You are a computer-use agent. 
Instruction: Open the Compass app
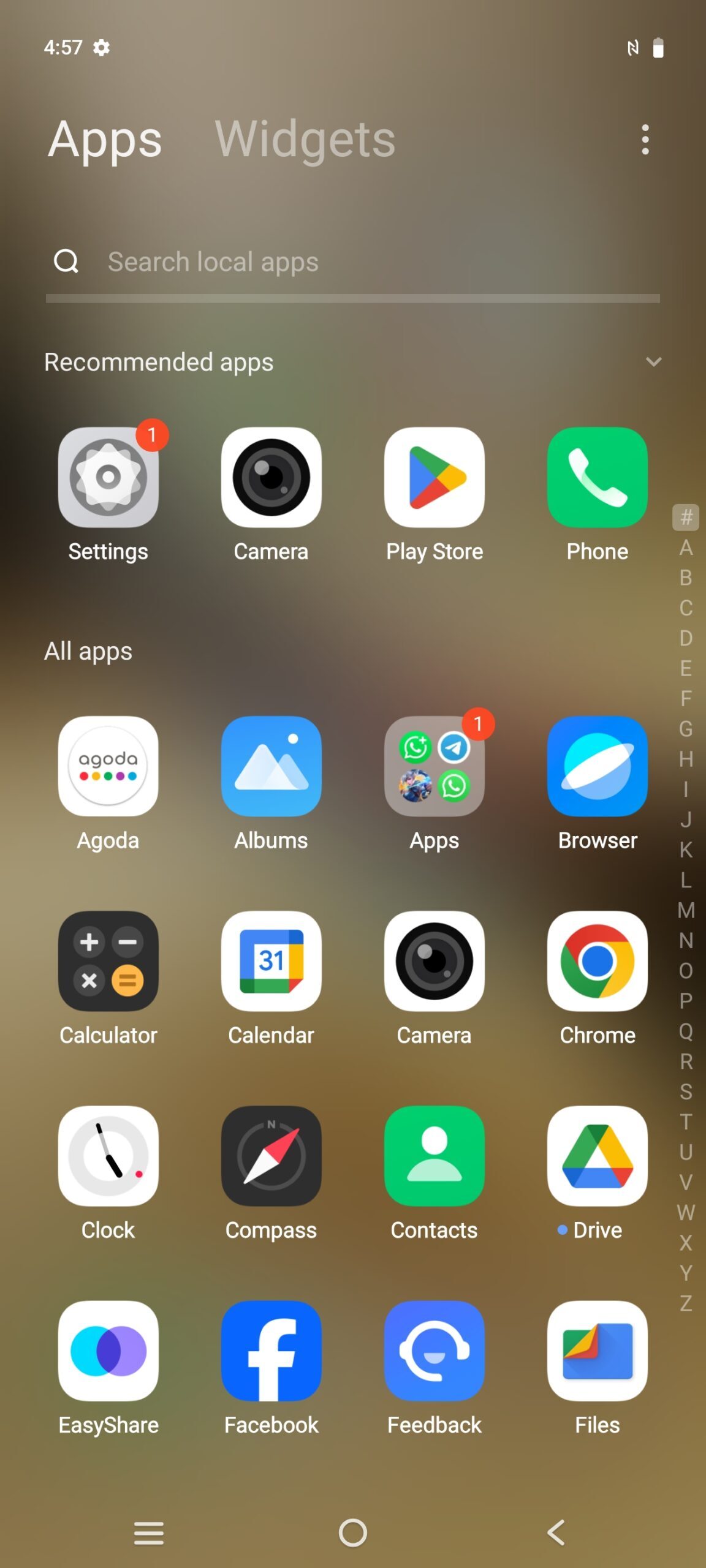coord(271,1158)
